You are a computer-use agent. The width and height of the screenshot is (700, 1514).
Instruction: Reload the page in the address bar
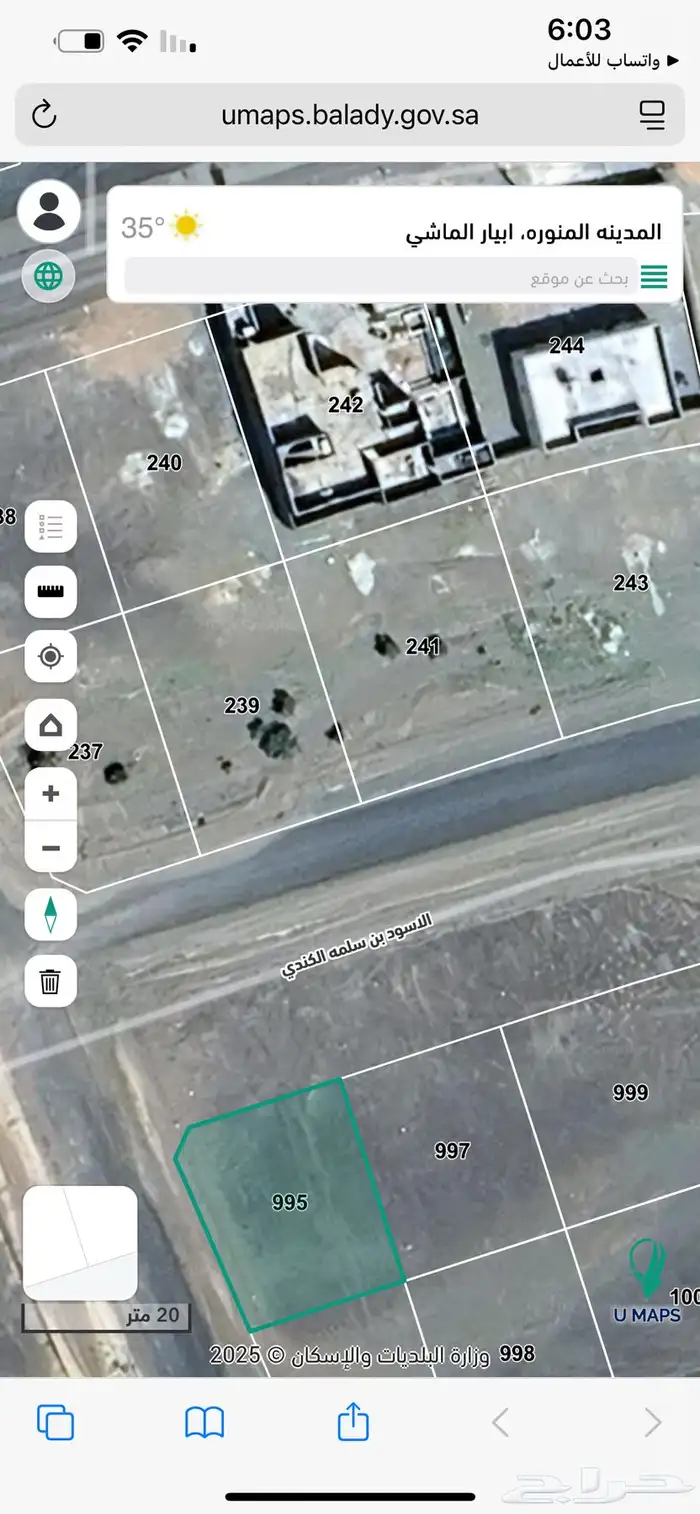pyautogui.click(x=44, y=115)
